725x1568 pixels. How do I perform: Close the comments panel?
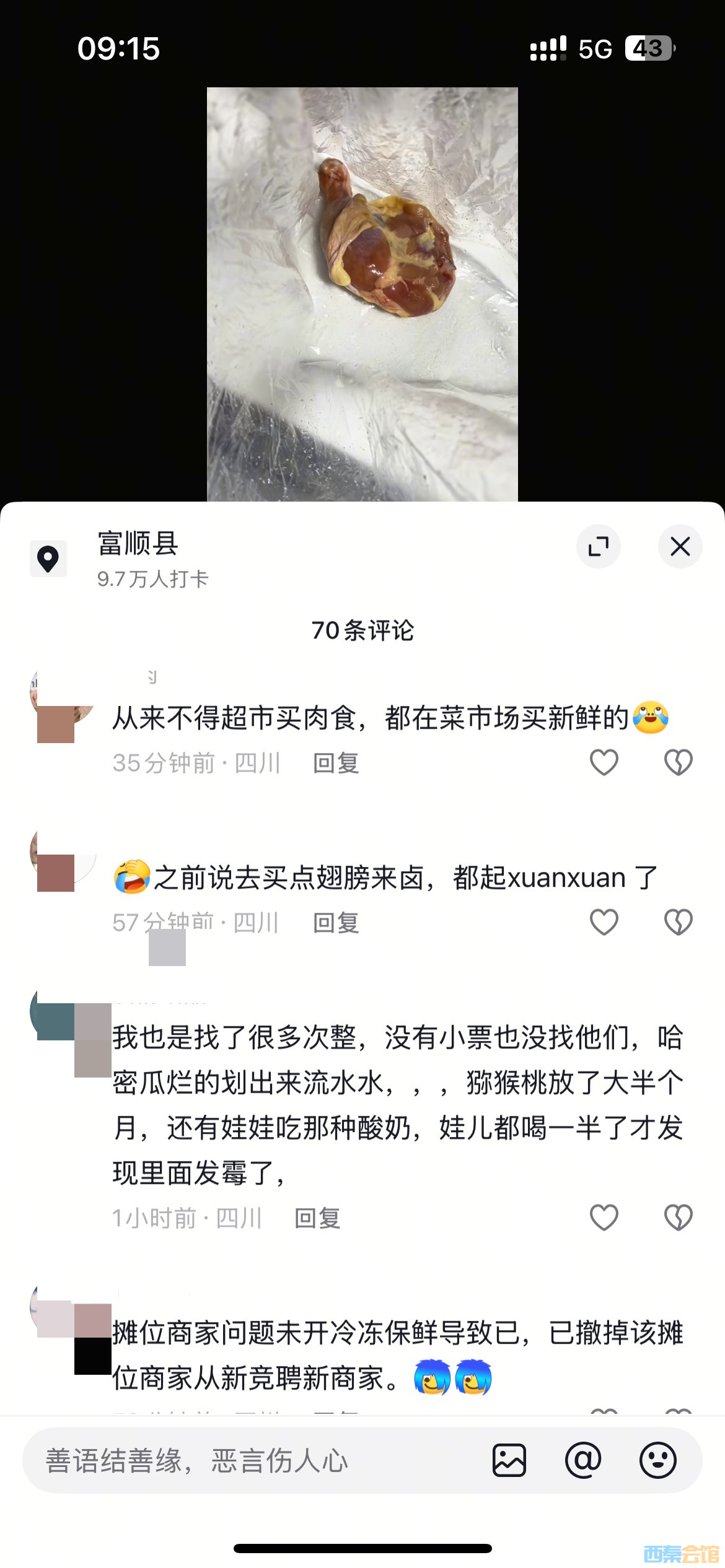[680, 546]
